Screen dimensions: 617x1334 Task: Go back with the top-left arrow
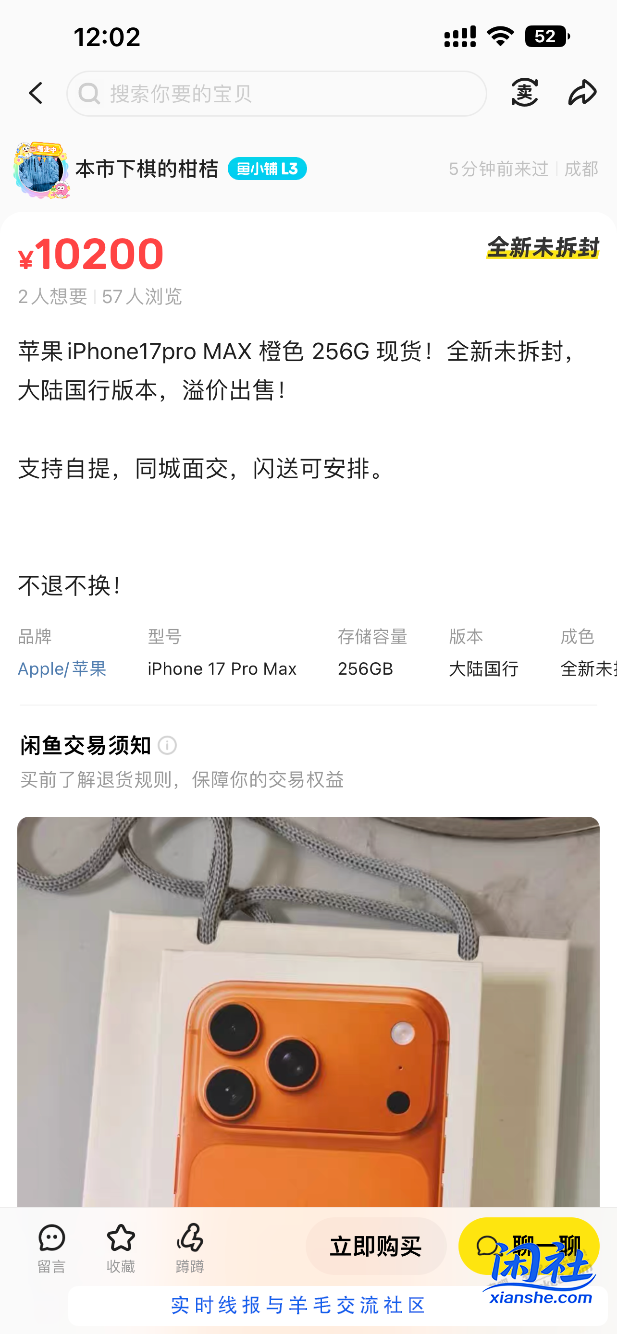tap(36, 94)
